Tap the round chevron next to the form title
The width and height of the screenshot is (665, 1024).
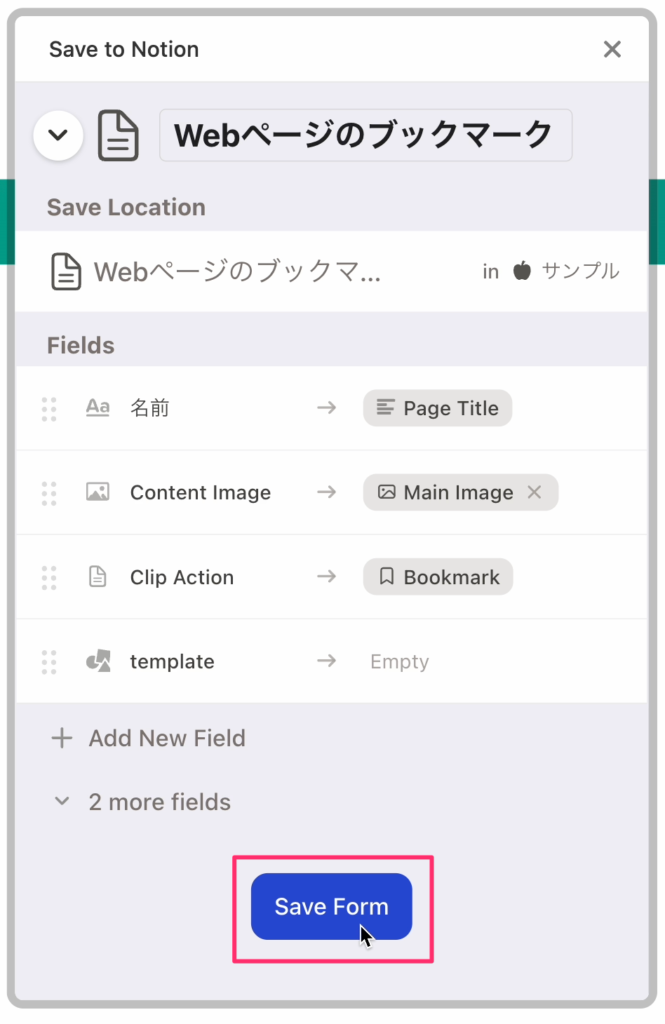click(58, 135)
